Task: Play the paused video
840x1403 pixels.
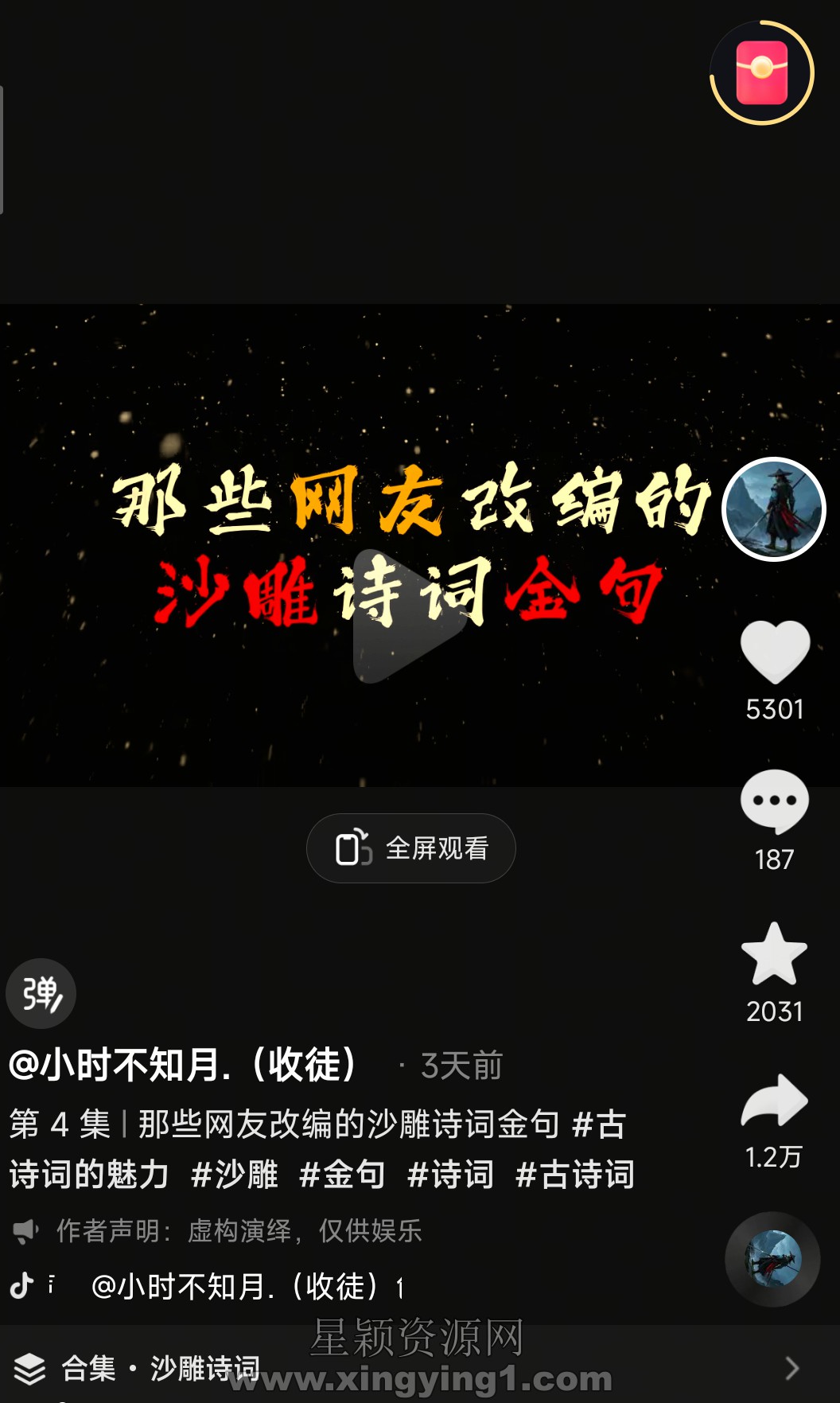Action: pos(410,615)
